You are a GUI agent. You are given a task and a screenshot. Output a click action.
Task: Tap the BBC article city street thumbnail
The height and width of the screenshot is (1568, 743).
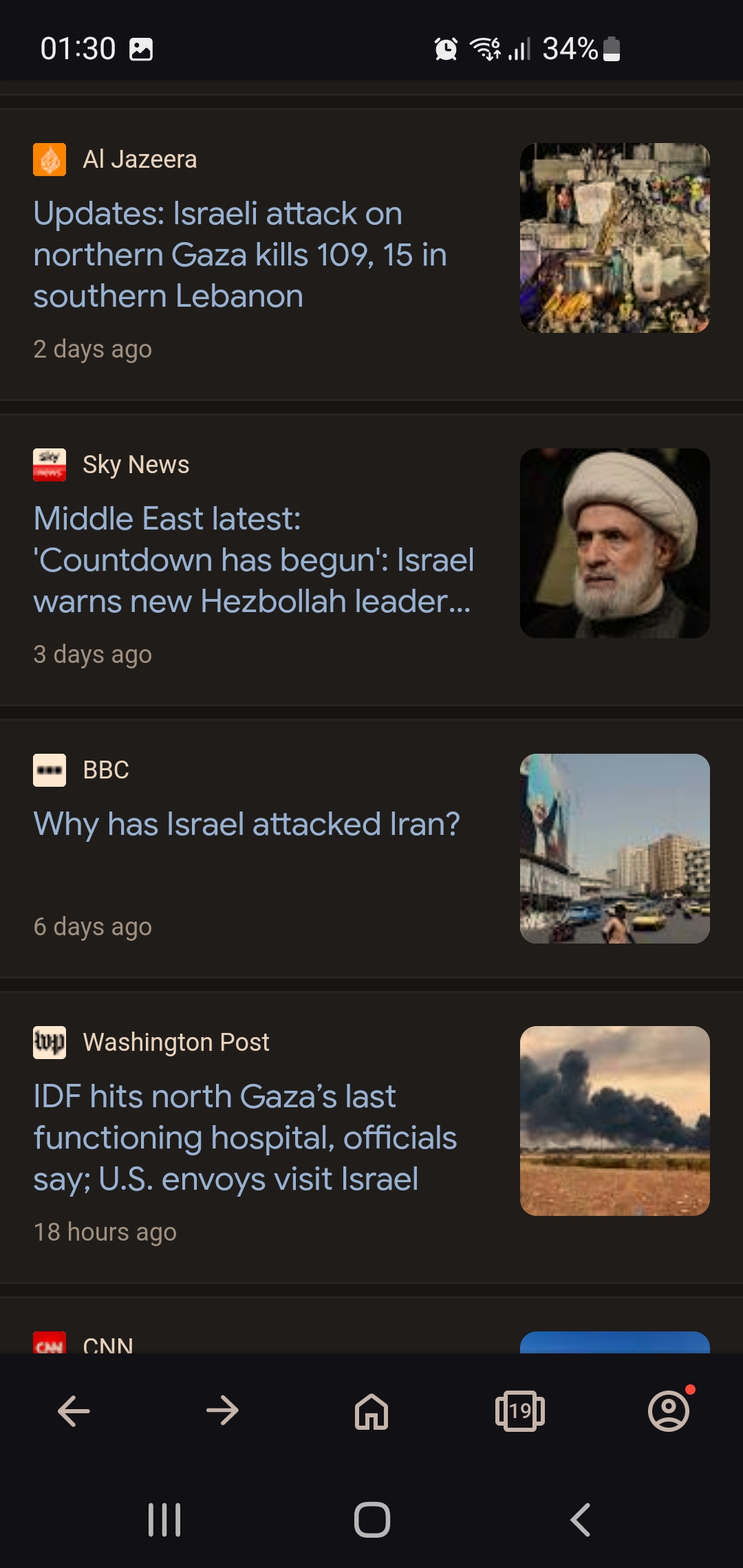(615, 849)
